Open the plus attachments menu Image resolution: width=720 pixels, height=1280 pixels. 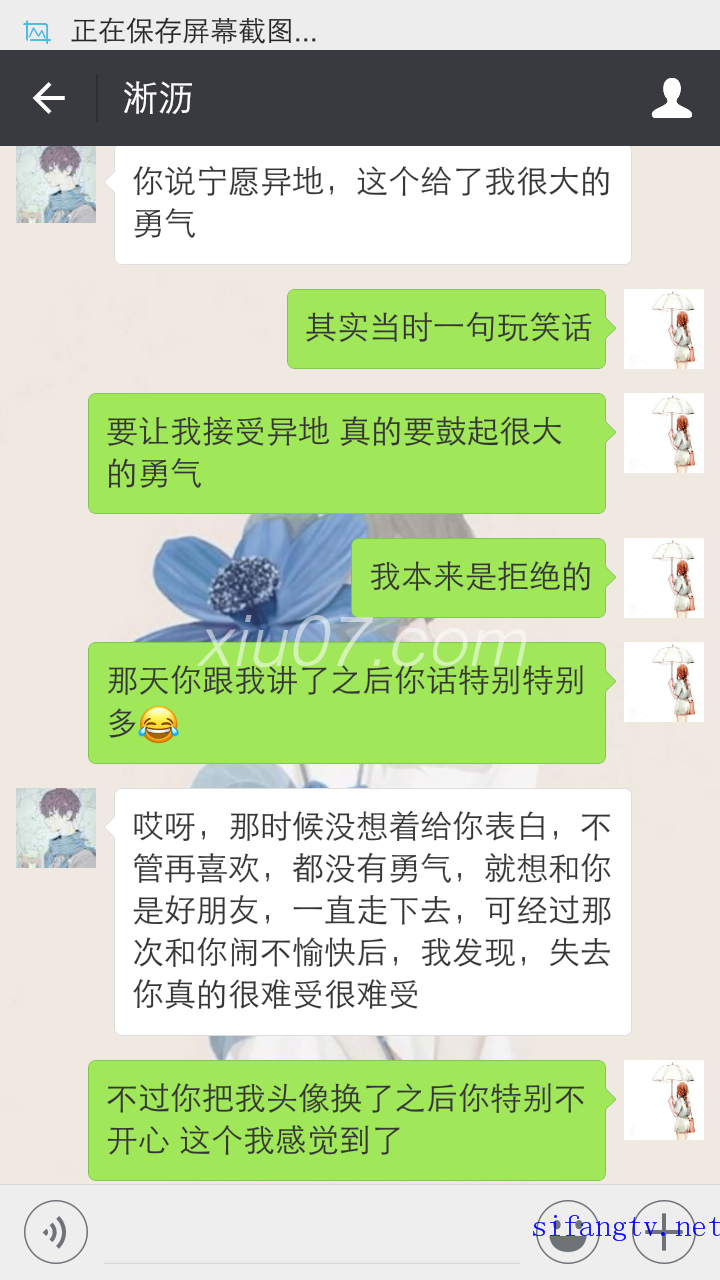click(663, 1232)
